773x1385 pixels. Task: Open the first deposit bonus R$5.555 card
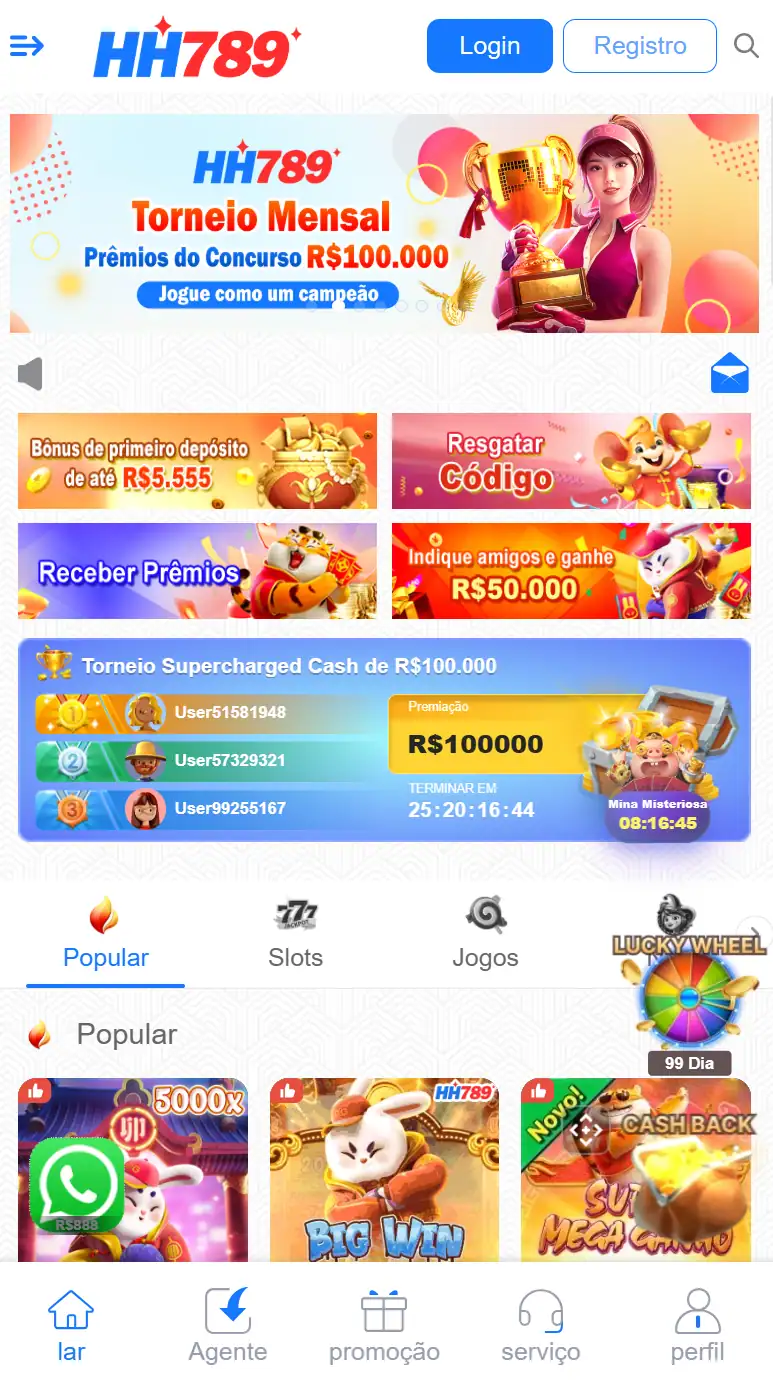[x=197, y=461]
